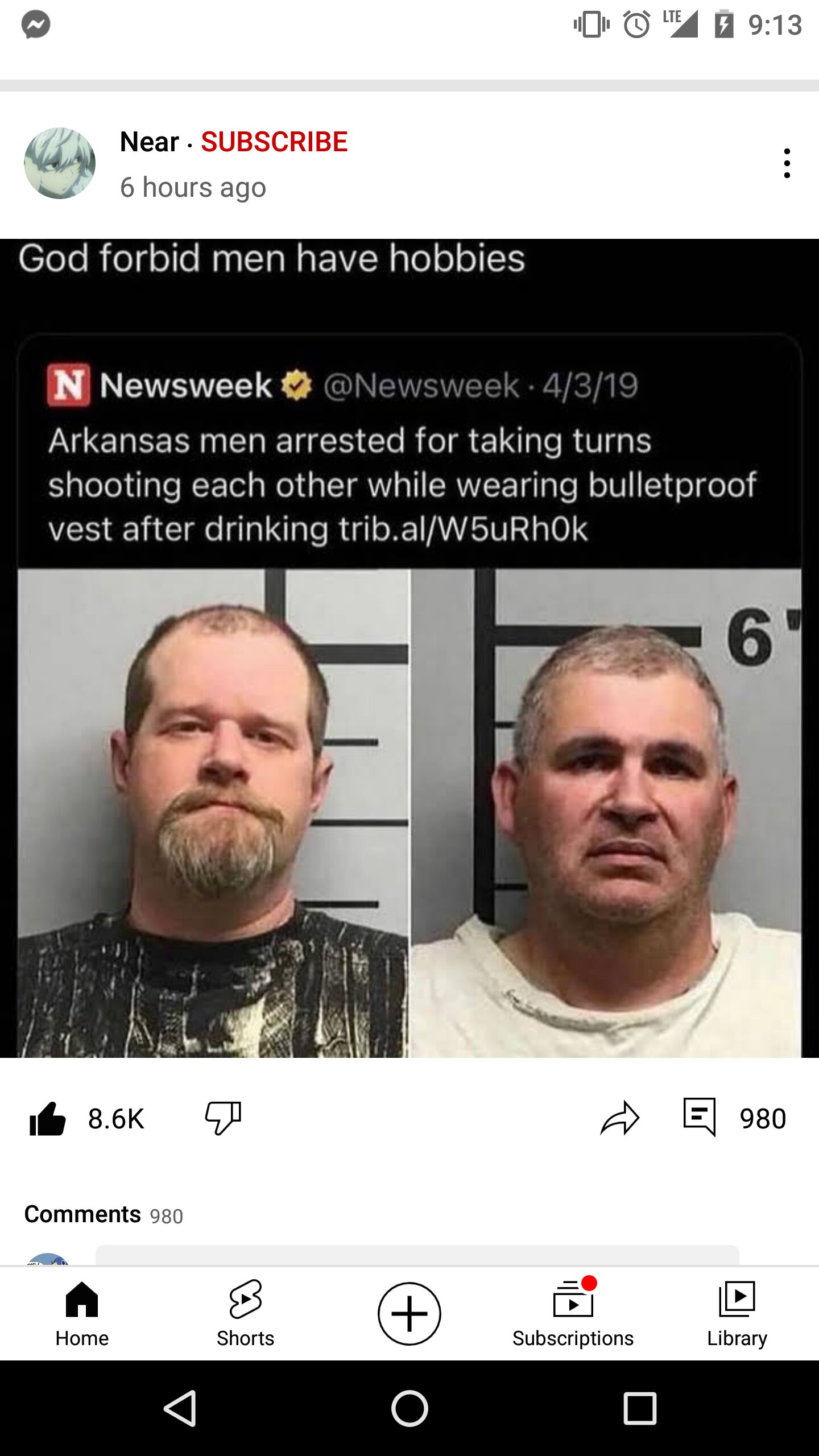Open the Library tab
This screenshot has height=1456, width=819.
pos(737,1314)
